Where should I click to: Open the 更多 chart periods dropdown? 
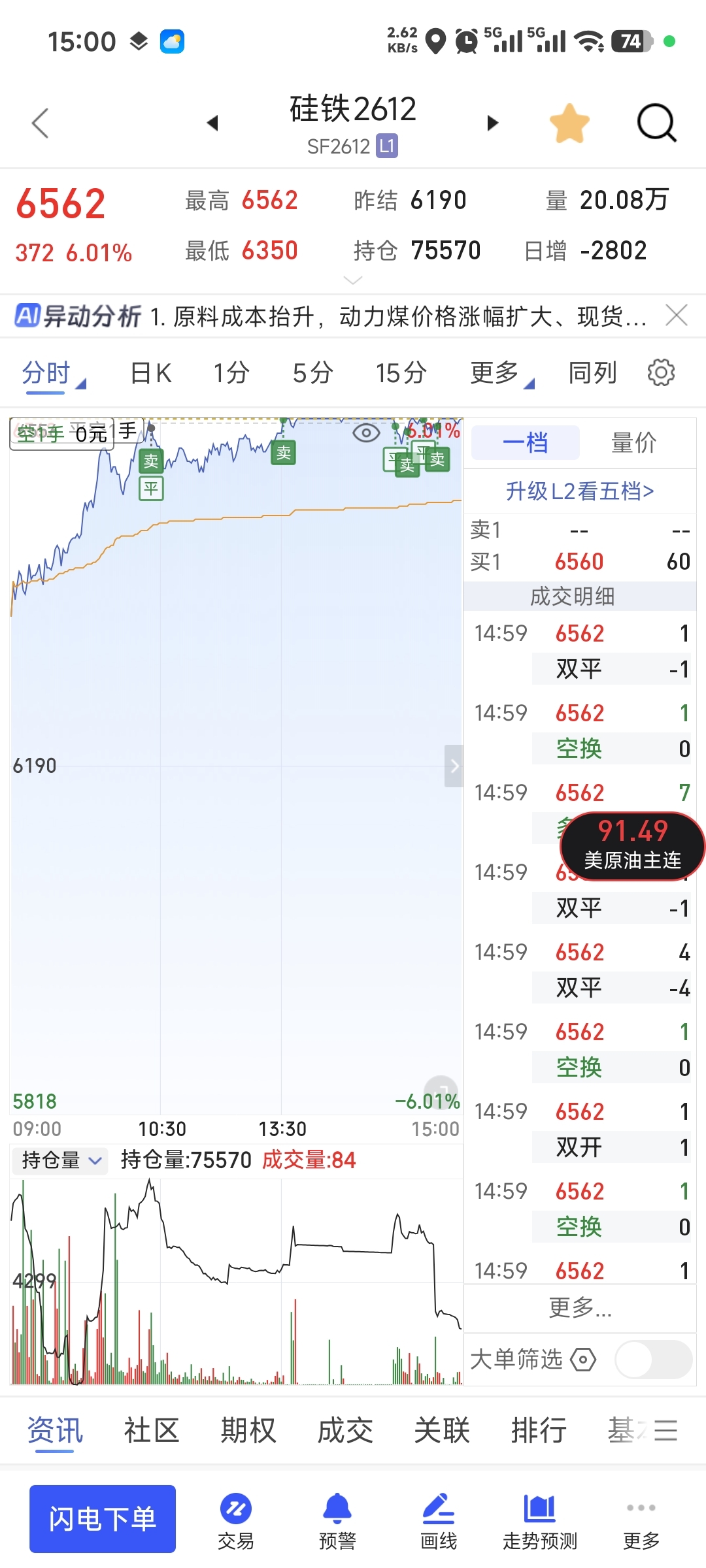tap(501, 373)
